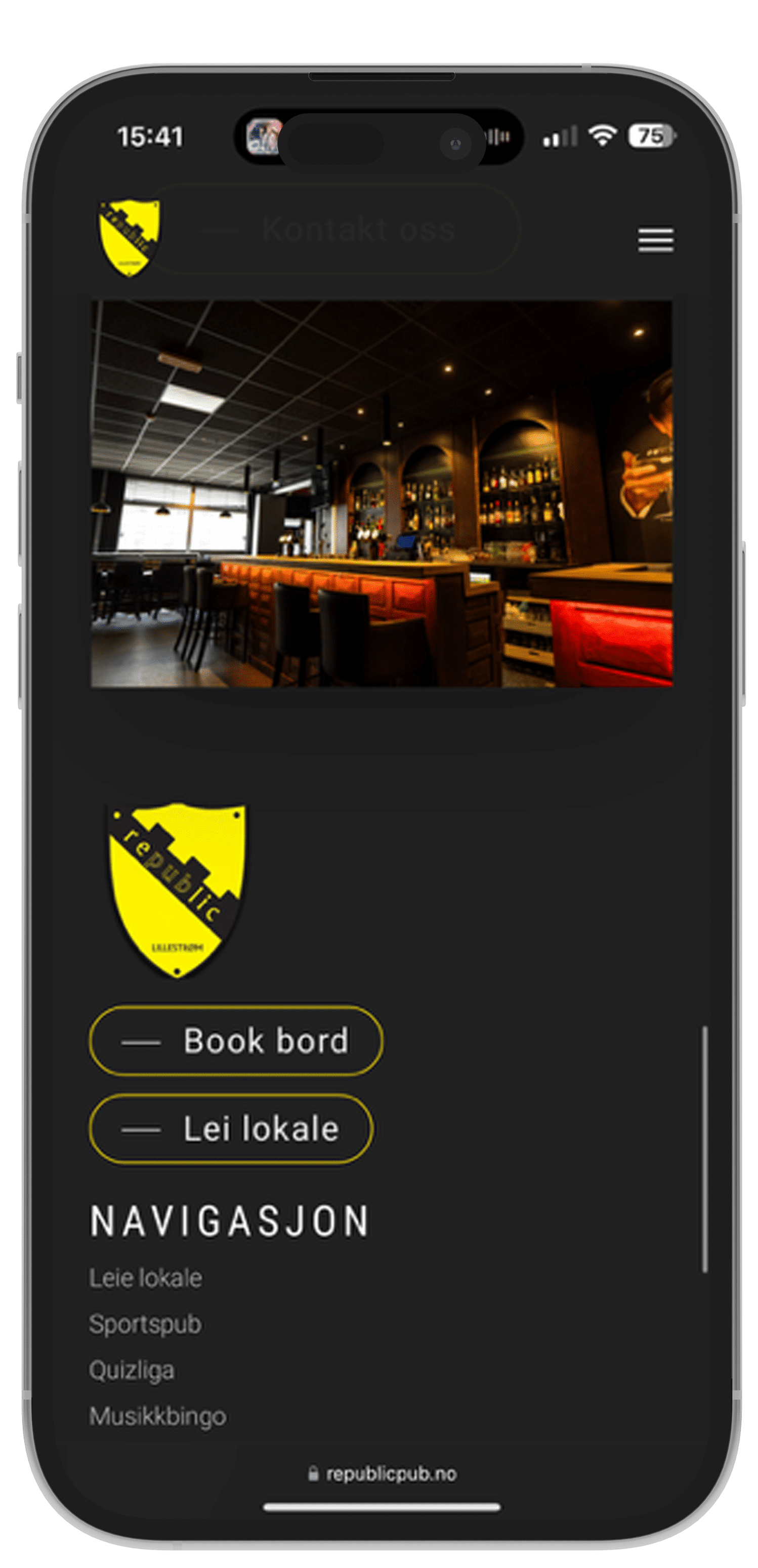Screen dimensions: 758x1568
Task: Open the hamburger menu
Action: (x=655, y=240)
